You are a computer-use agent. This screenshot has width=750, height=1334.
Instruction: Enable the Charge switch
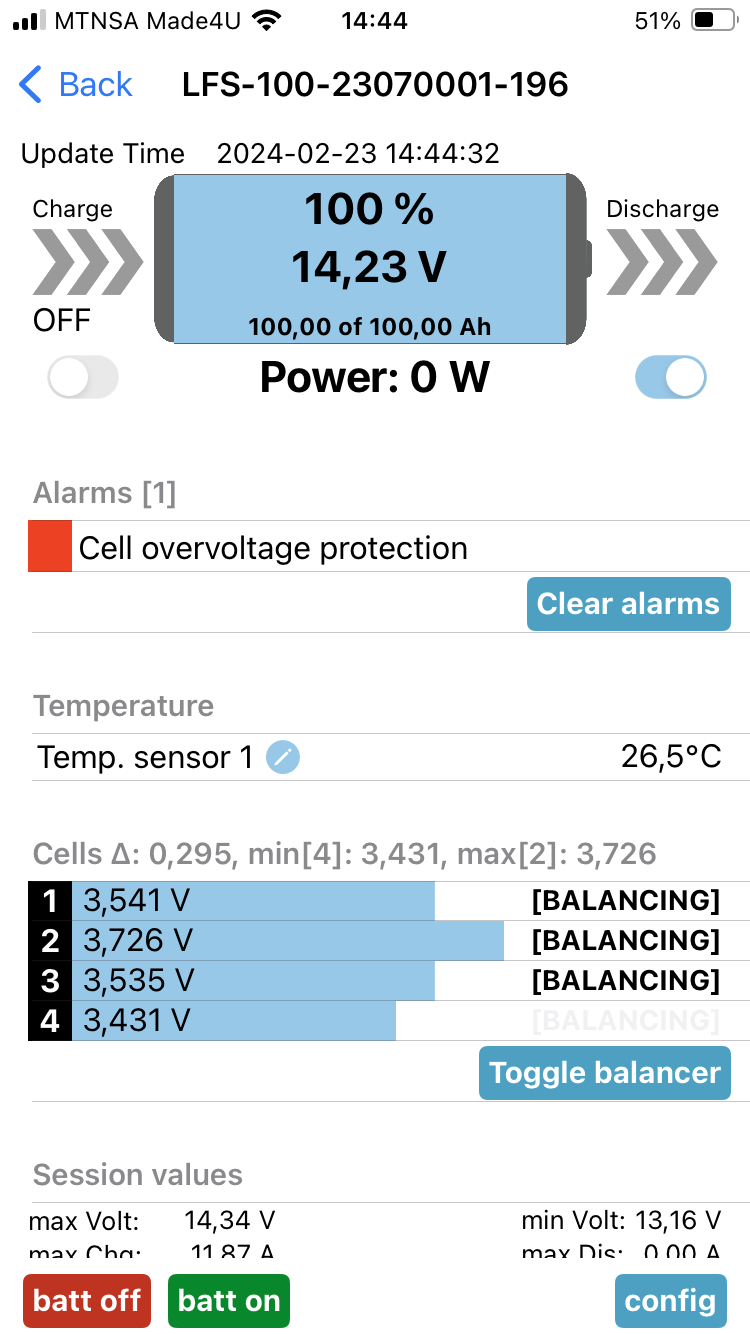point(83,378)
